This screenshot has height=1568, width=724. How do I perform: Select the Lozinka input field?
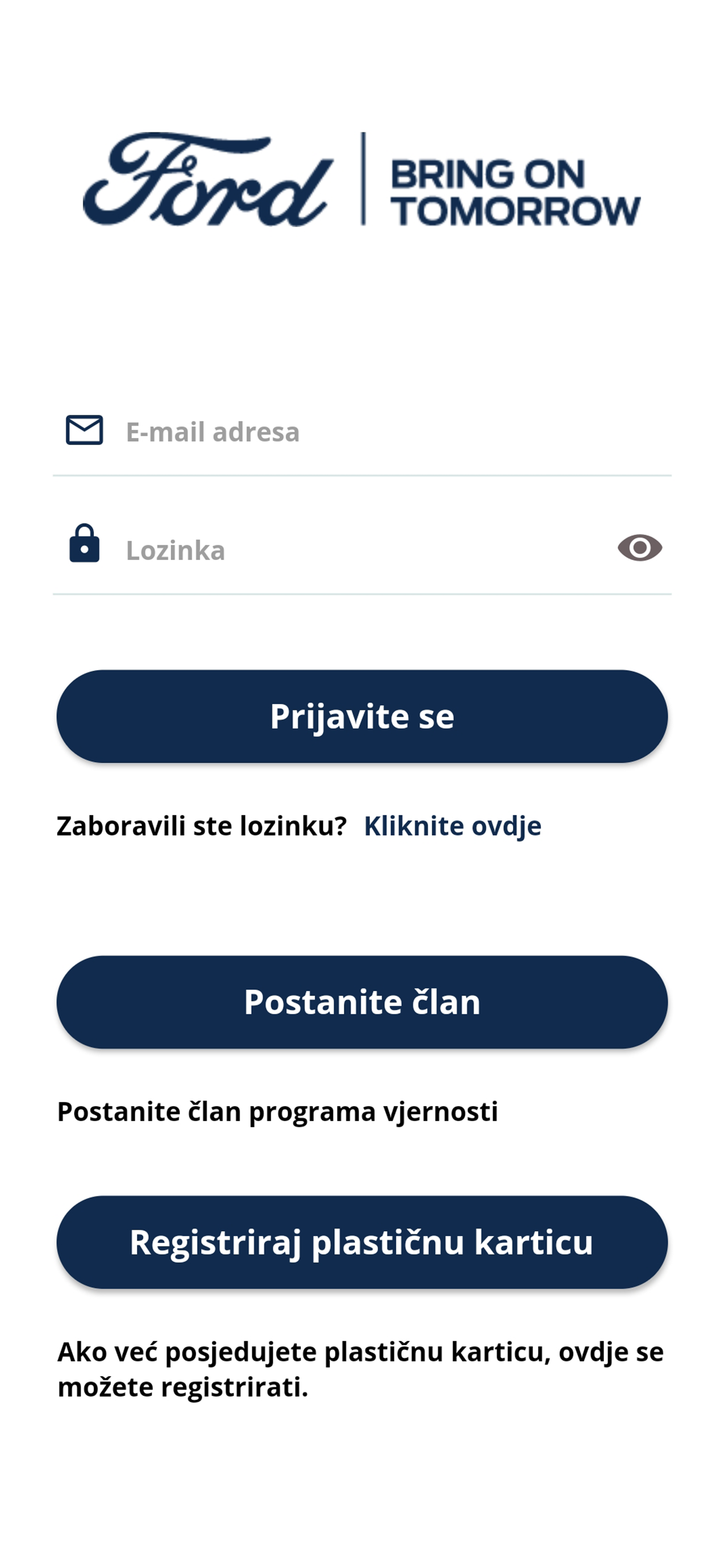click(x=365, y=551)
